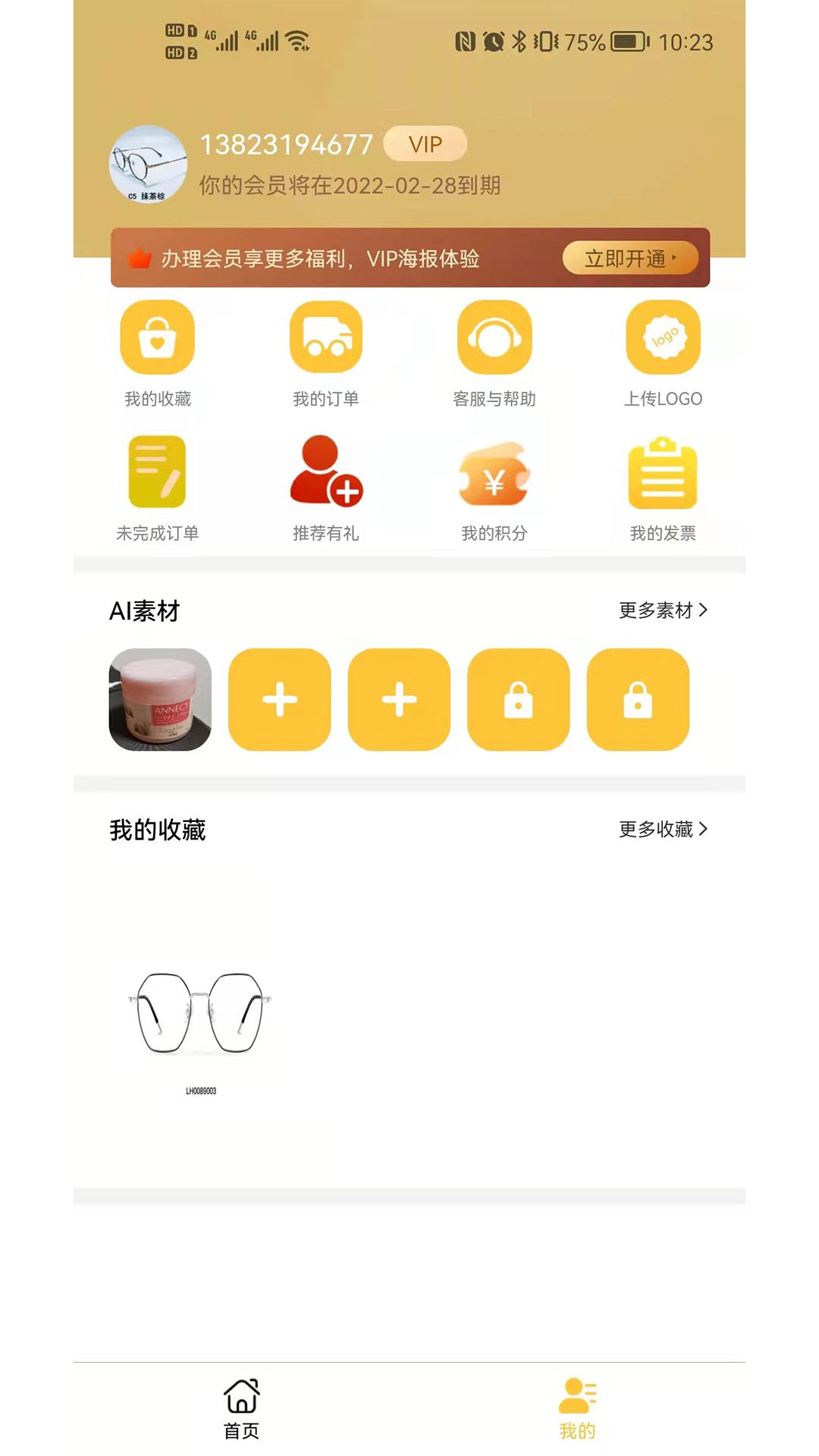The width and height of the screenshot is (819, 1456).
Task: Tap the VIP badge beside the phone number
Action: 425,144
